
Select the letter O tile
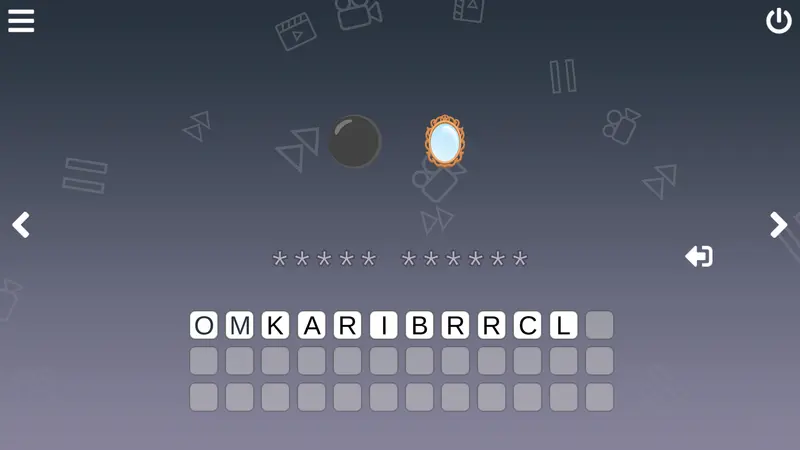pos(204,325)
